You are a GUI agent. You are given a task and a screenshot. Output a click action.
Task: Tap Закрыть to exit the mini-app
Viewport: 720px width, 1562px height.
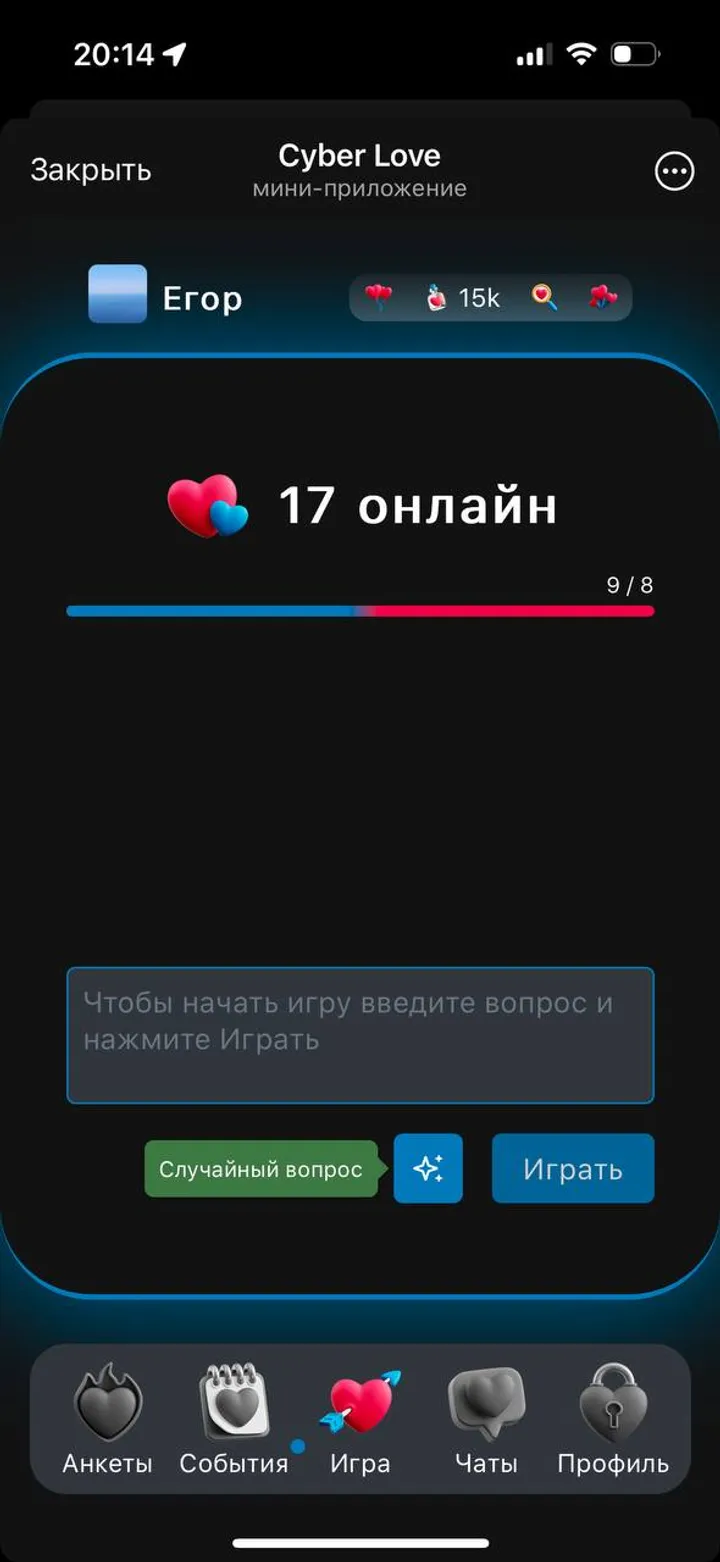coord(90,170)
